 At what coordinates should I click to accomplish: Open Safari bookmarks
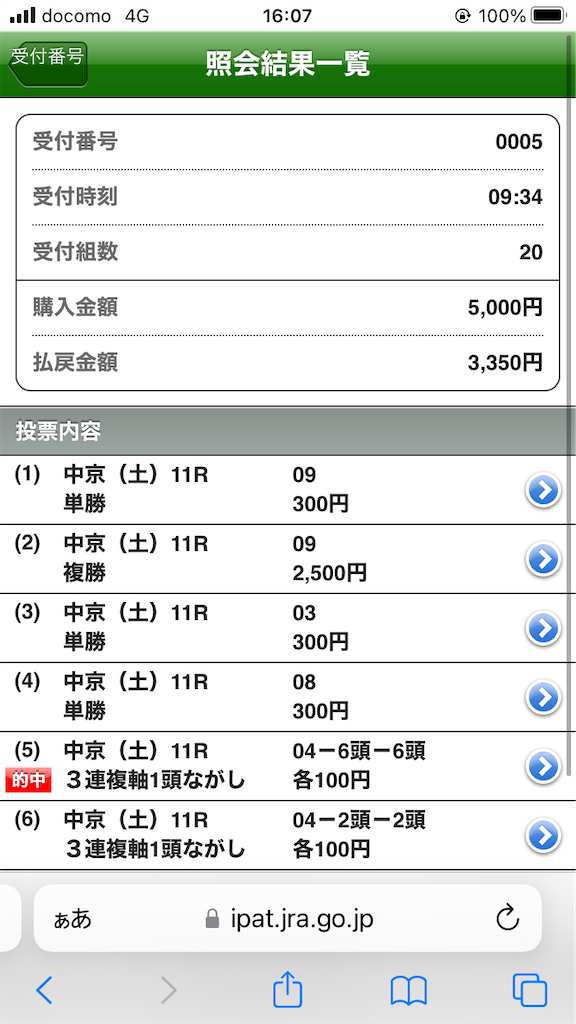click(408, 991)
